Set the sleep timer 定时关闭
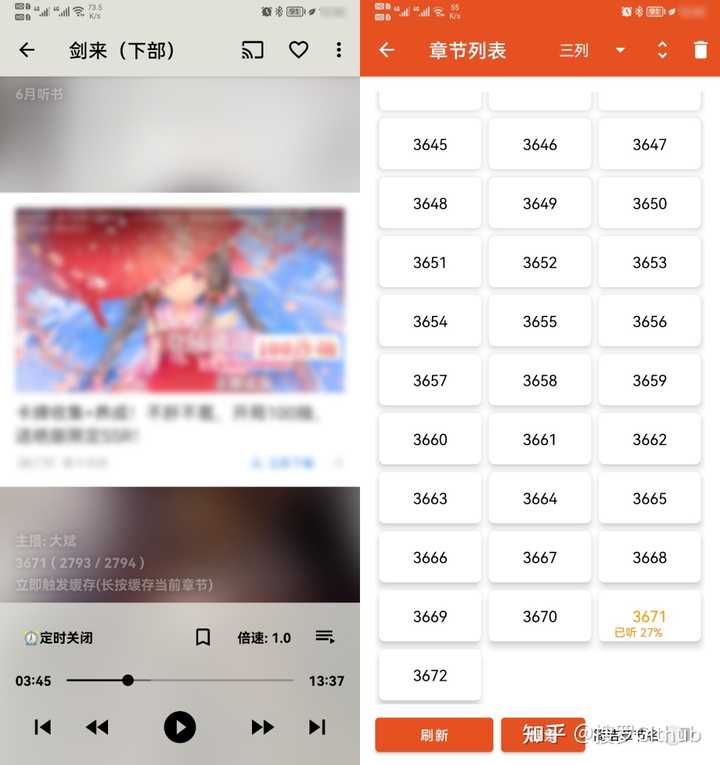This screenshot has height=765, width=720. pyautogui.click(x=58, y=637)
